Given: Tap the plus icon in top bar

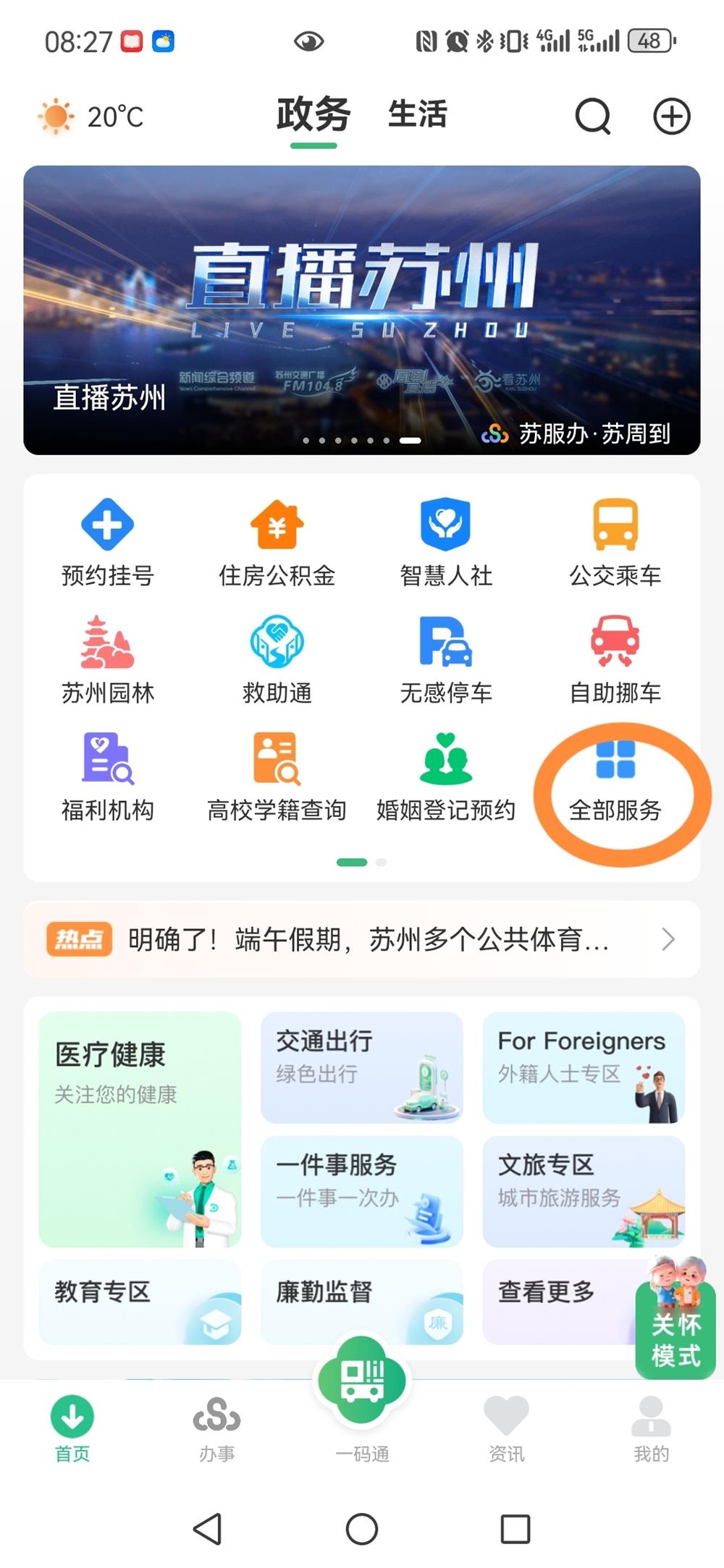Looking at the screenshot, I should click(671, 116).
